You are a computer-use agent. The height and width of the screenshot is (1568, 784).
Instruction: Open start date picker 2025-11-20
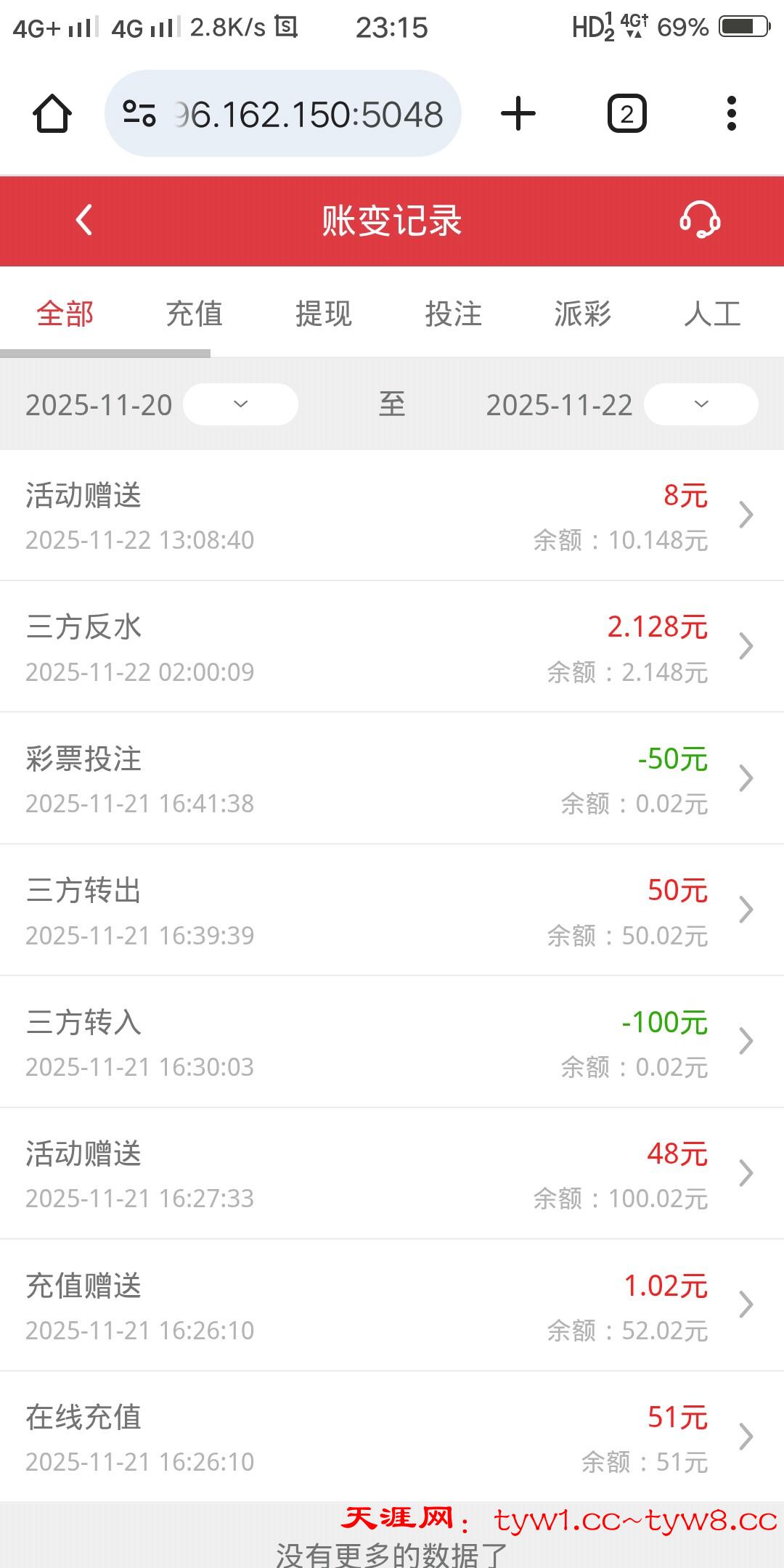point(240,404)
